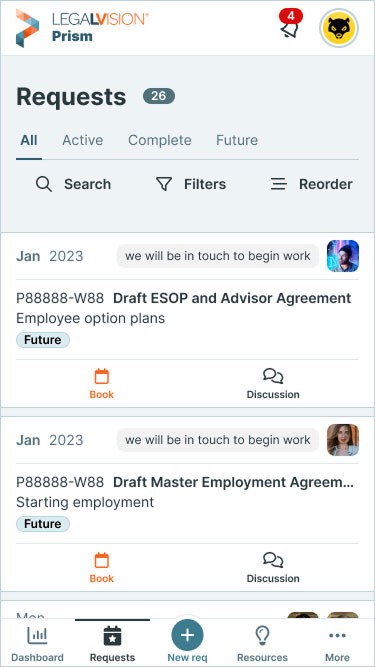Tap Reorder to rearrange requests
The height and width of the screenshot is (667, 375).
tap(312, 184)
